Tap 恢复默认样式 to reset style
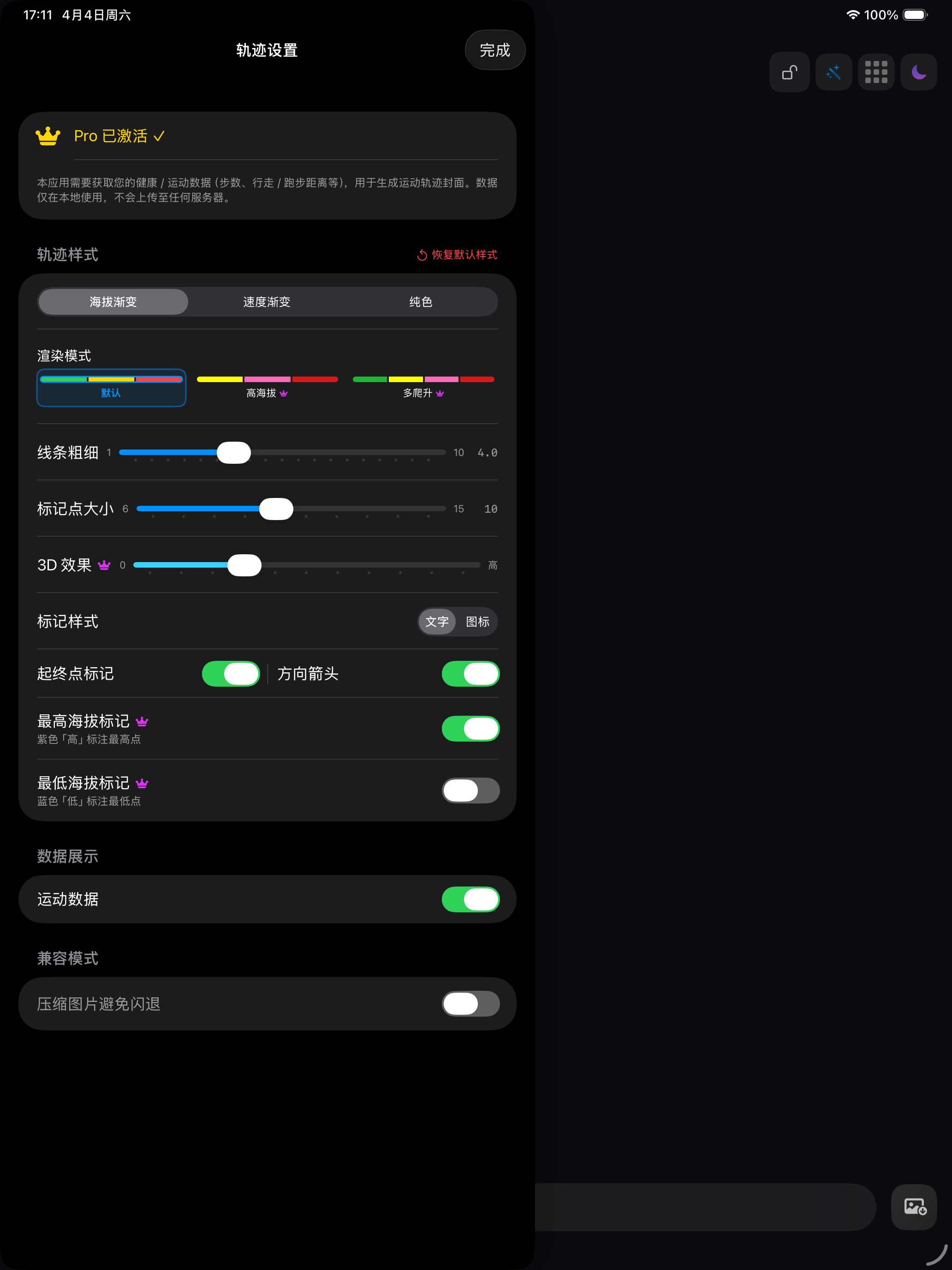Viewport: 952px width, 1270px height. tap(458, 254)
